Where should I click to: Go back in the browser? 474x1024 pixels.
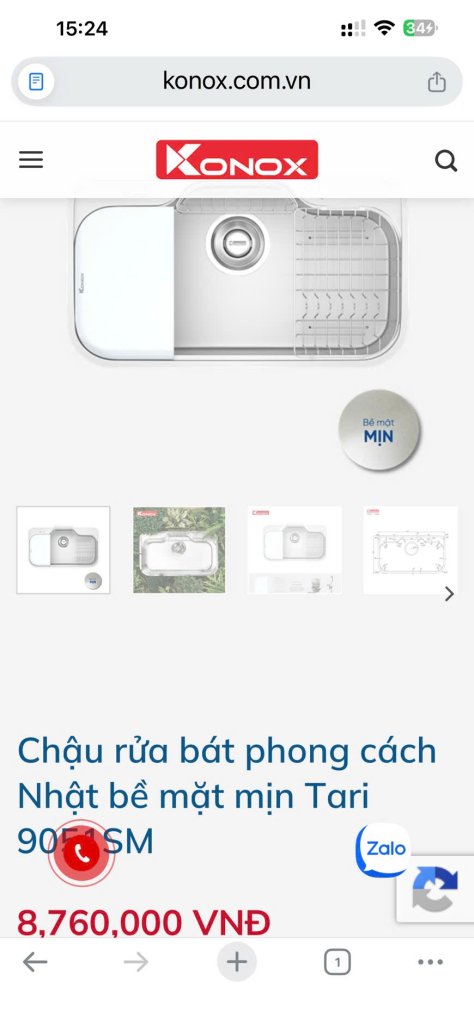click(x=35, y=962)
